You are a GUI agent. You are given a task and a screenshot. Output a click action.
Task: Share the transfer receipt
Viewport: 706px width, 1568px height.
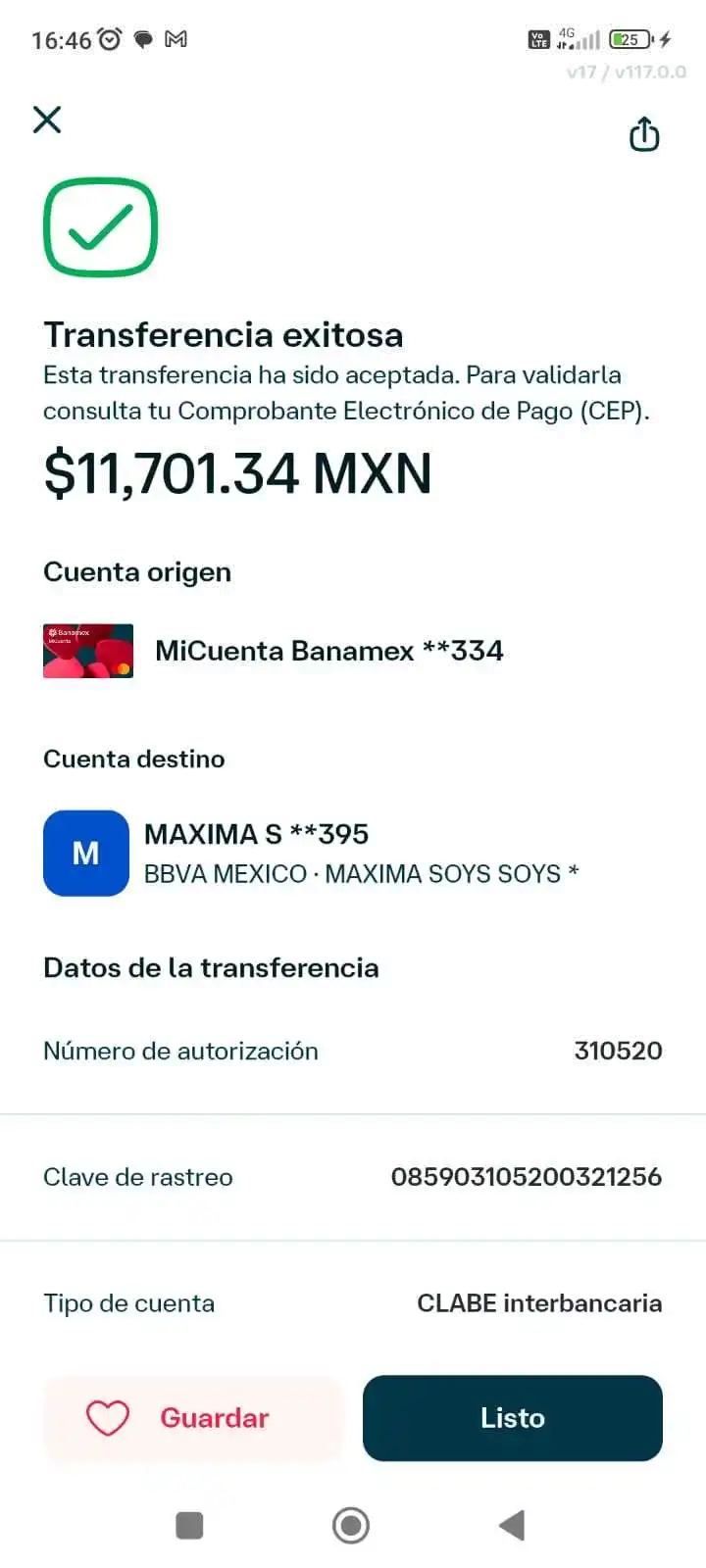tap(643, 134)
